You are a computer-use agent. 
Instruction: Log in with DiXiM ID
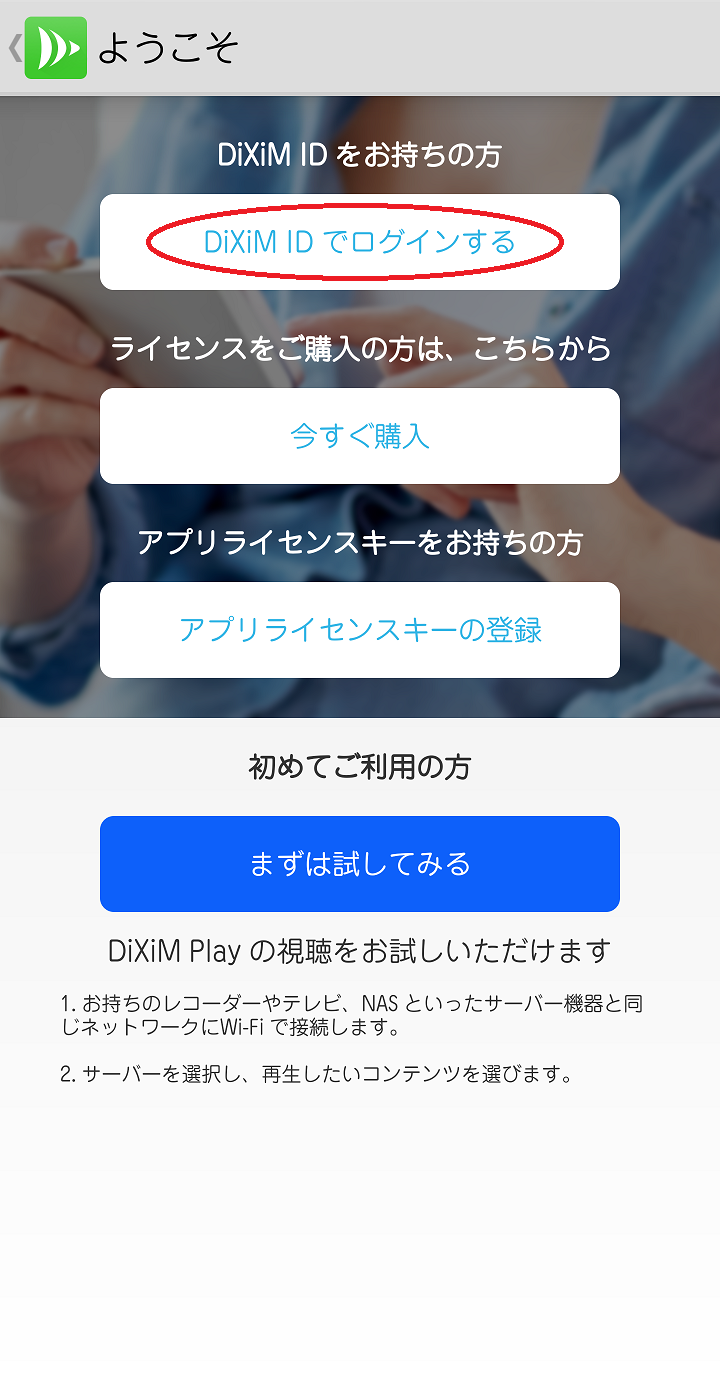click(x=360, y=242)
